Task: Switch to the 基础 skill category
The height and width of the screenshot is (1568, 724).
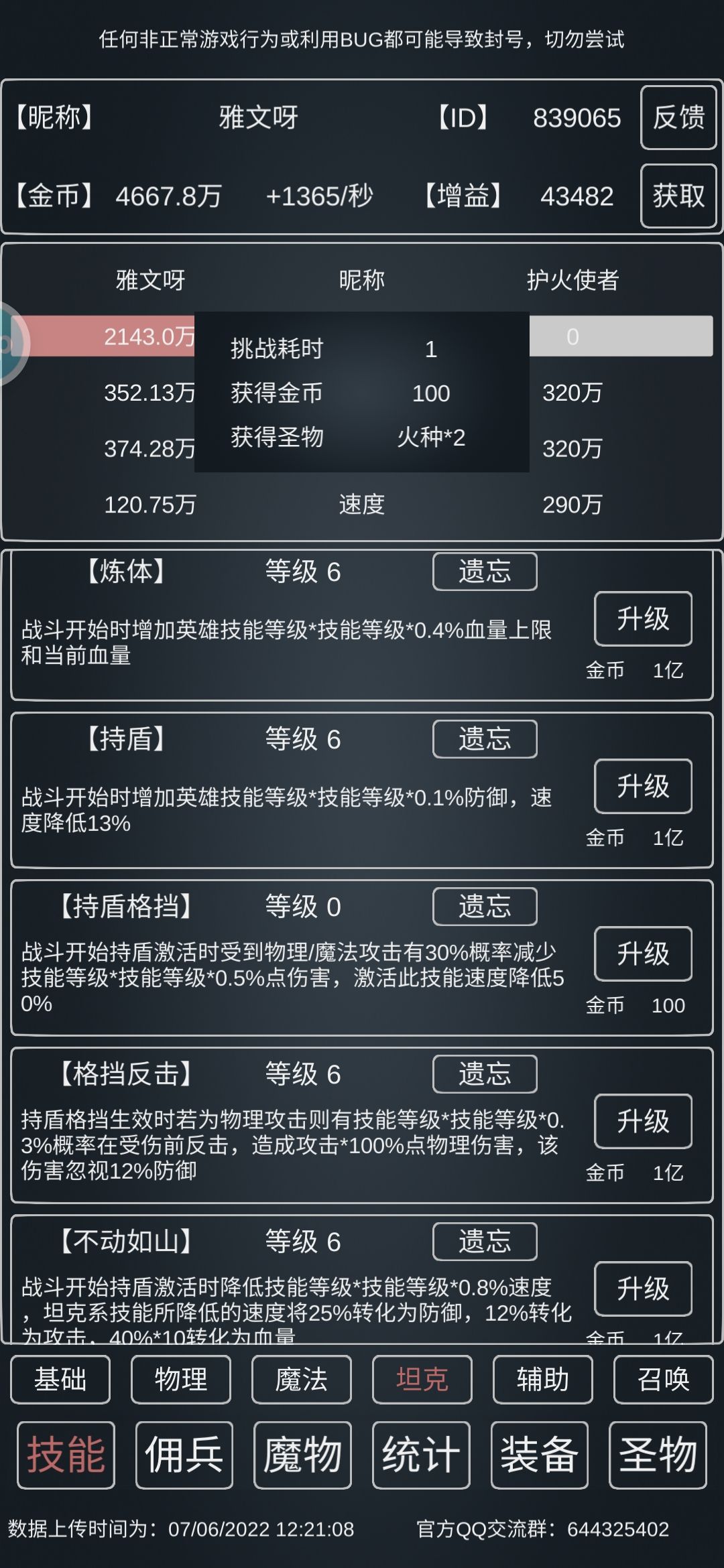Action: 60,1379
